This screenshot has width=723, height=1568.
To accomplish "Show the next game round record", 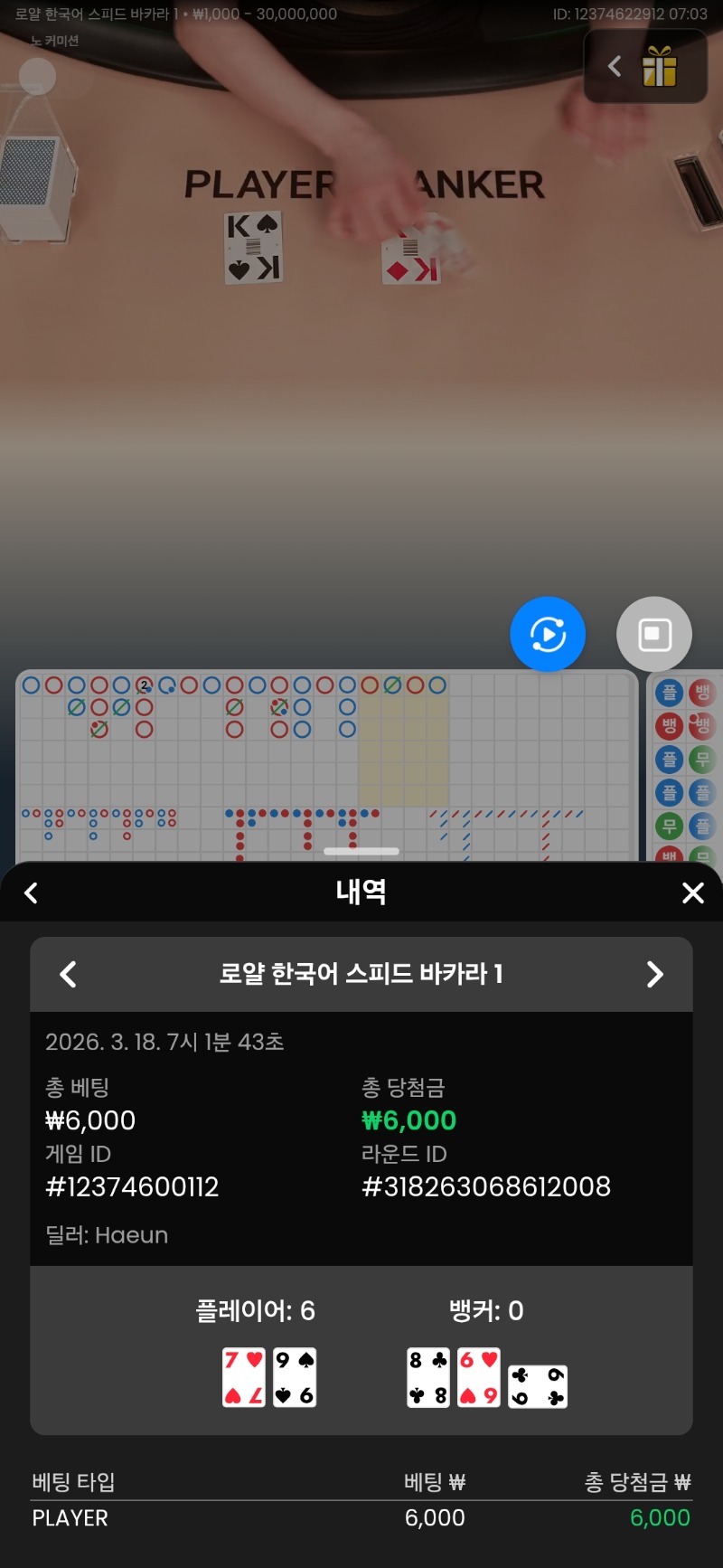I will pyautogui.click(x=655, y=974).
